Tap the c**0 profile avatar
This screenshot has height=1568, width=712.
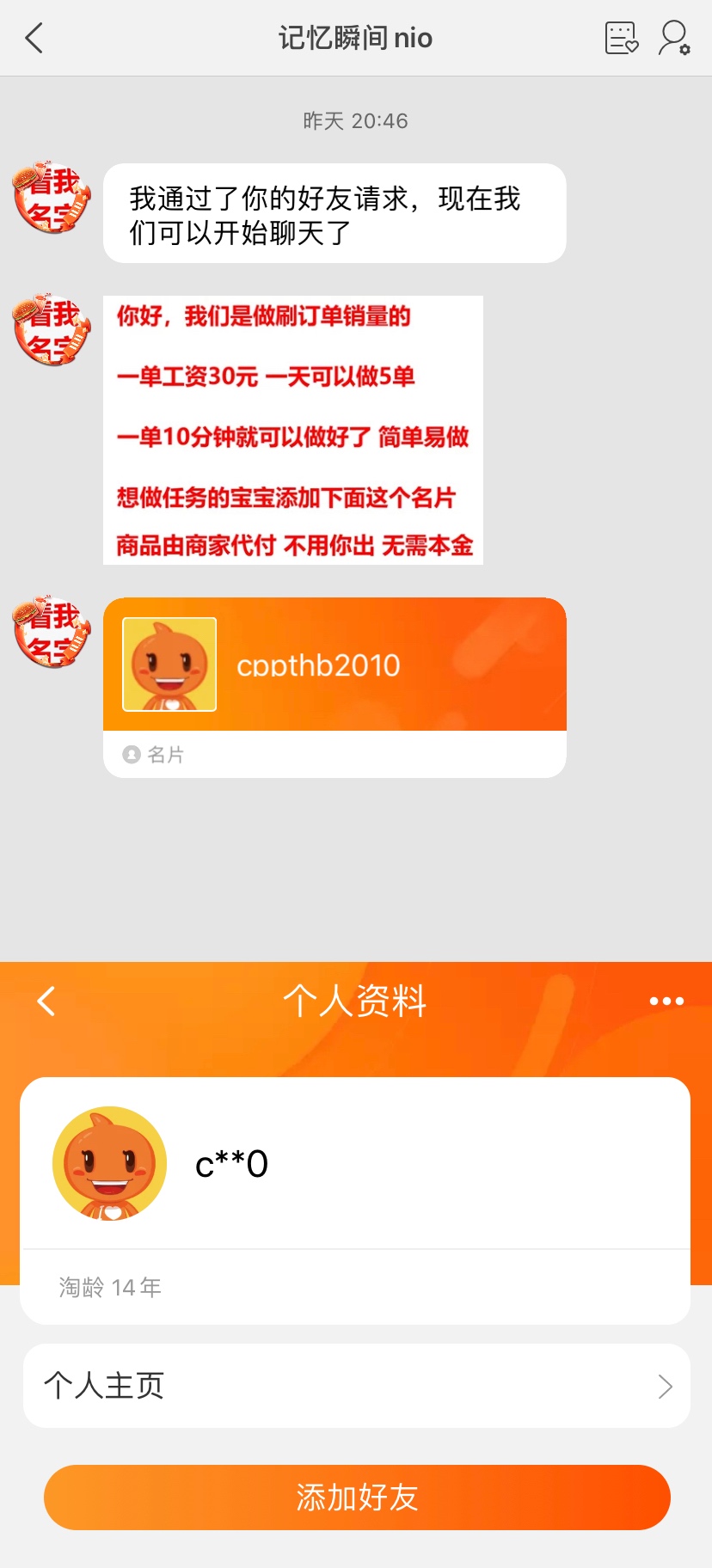coord(109,1165)
